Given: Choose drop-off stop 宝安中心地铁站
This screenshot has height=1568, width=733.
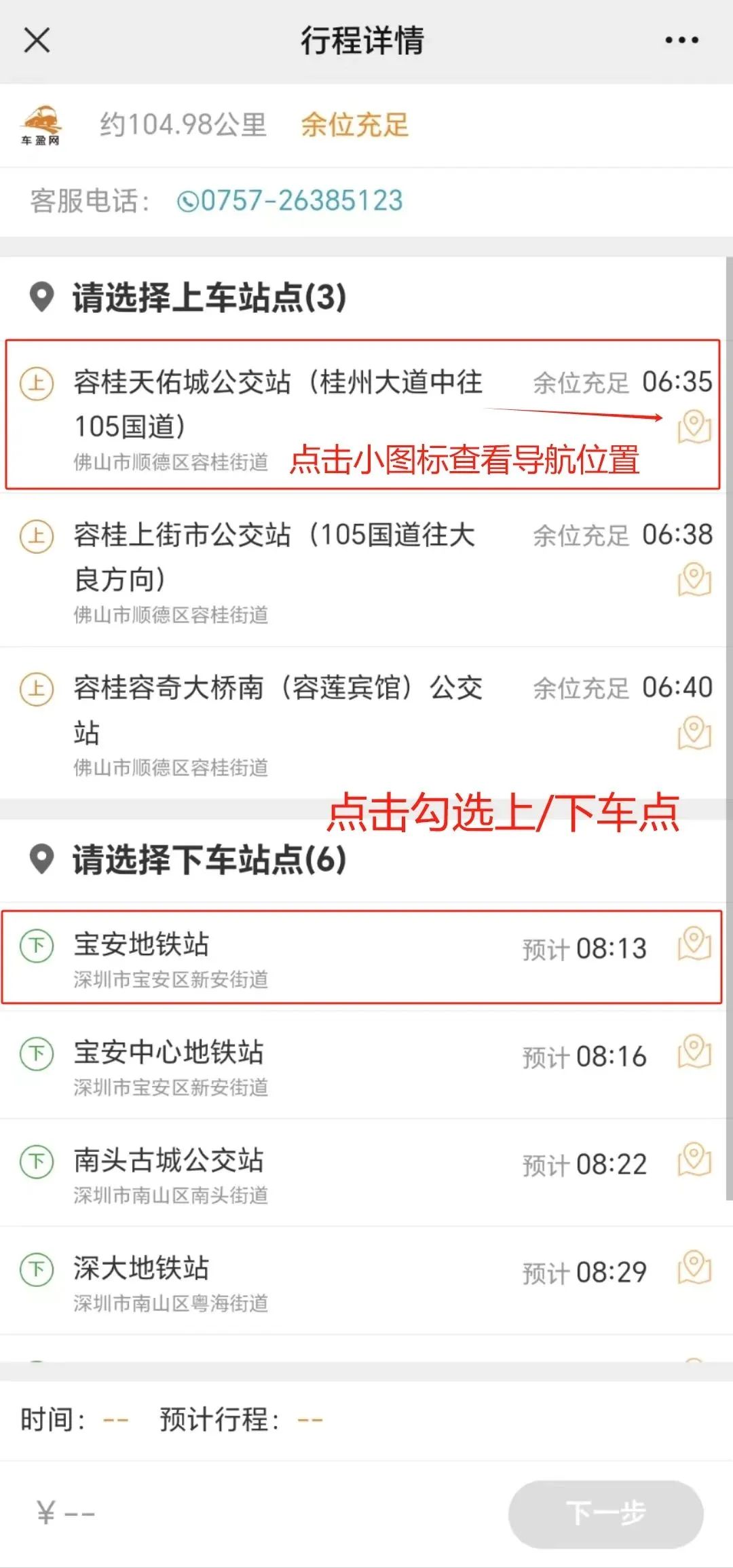Looking at the screenshot, I should (x=362, y=1065).
